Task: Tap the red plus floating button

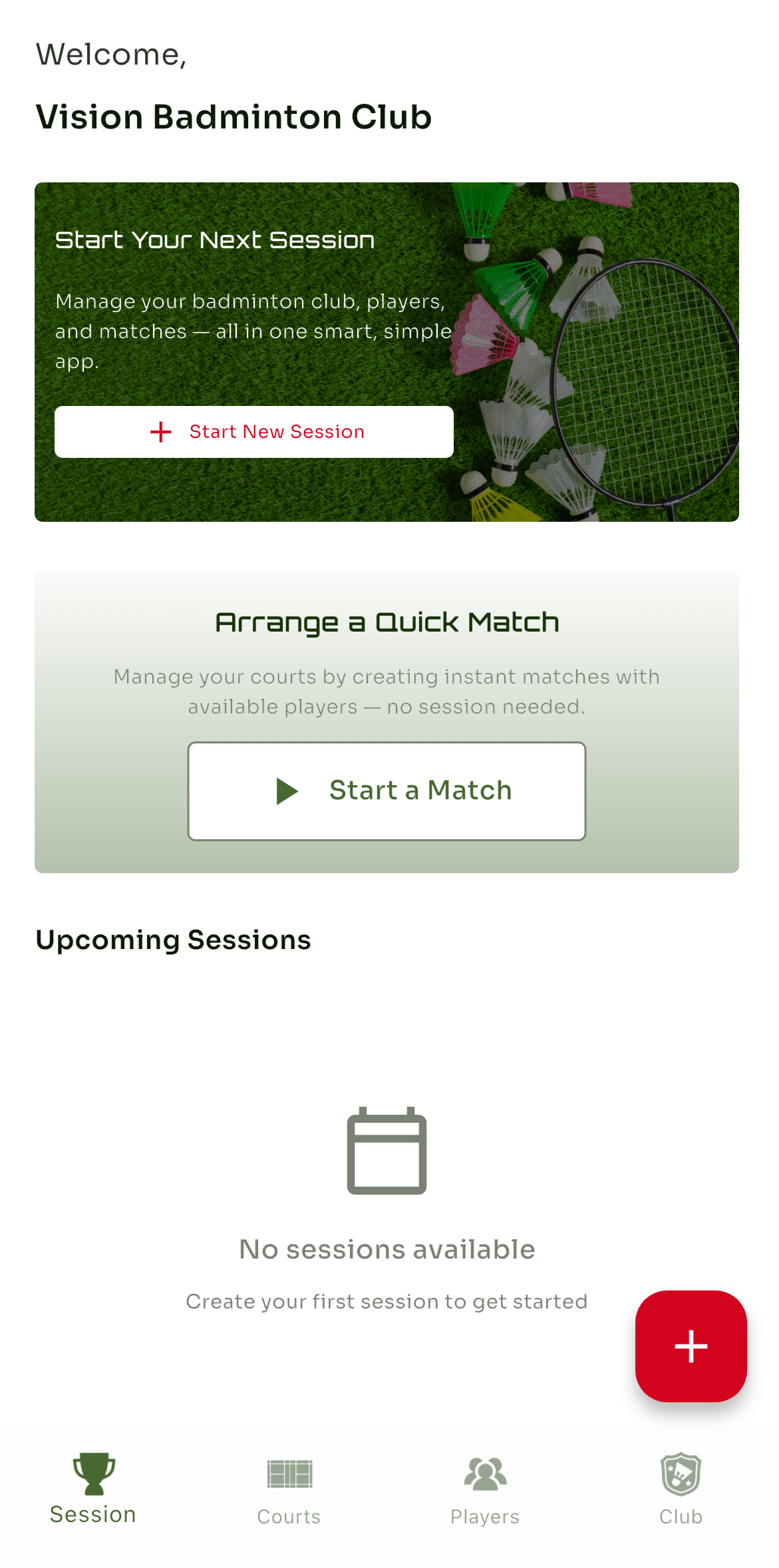Action: (691, 1346)
